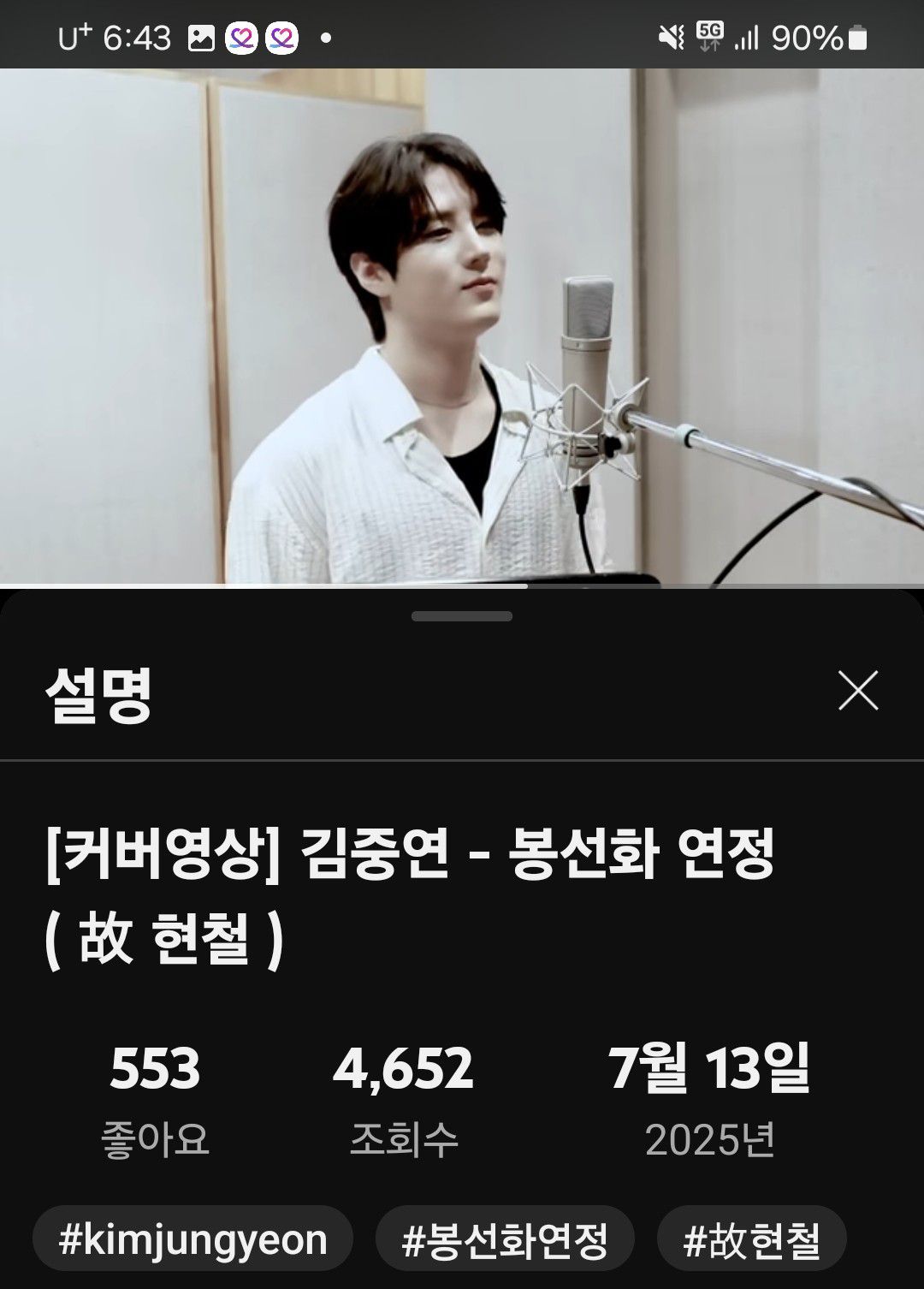Open the #故현철 hashtag chip
The width and height of the screenshot is (924, 1289).
(x=751, y=1239)
